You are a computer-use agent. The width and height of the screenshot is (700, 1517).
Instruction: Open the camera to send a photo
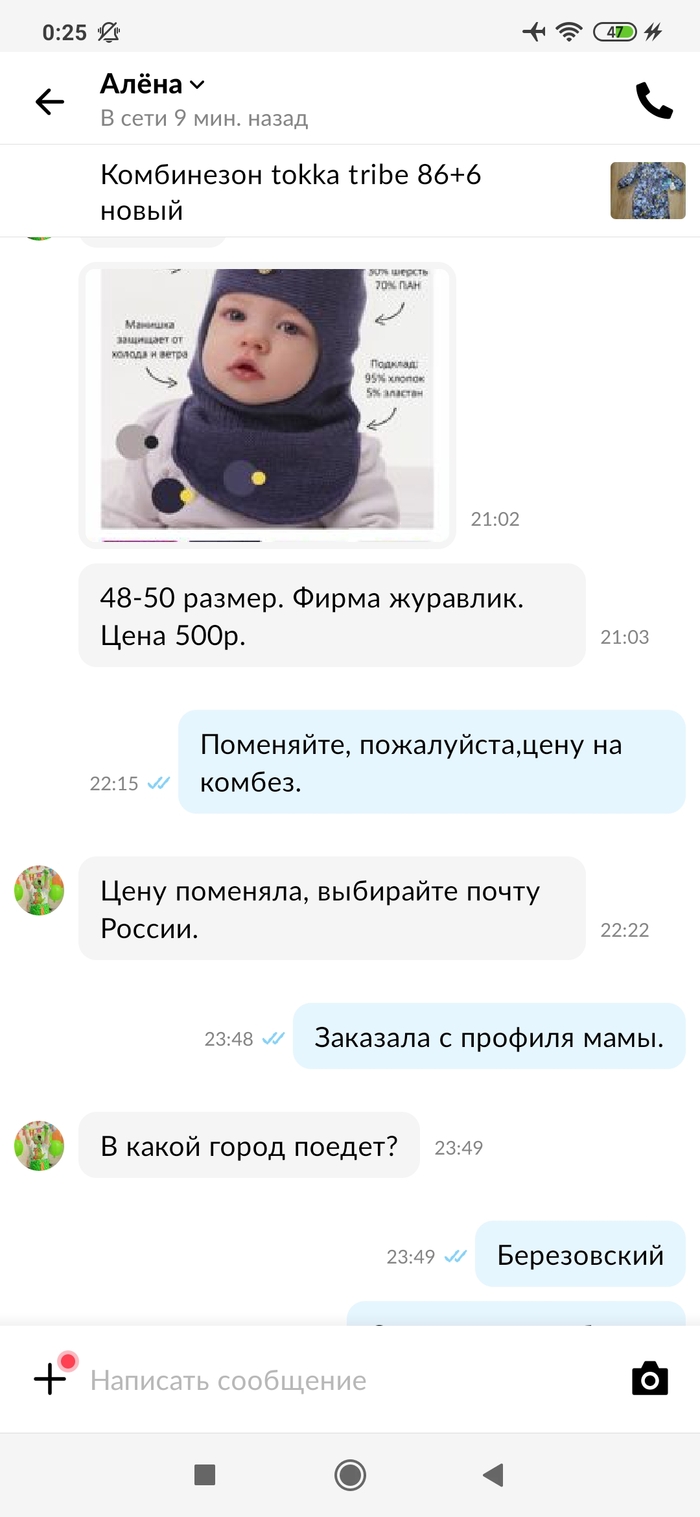(x=650, y=1379)
